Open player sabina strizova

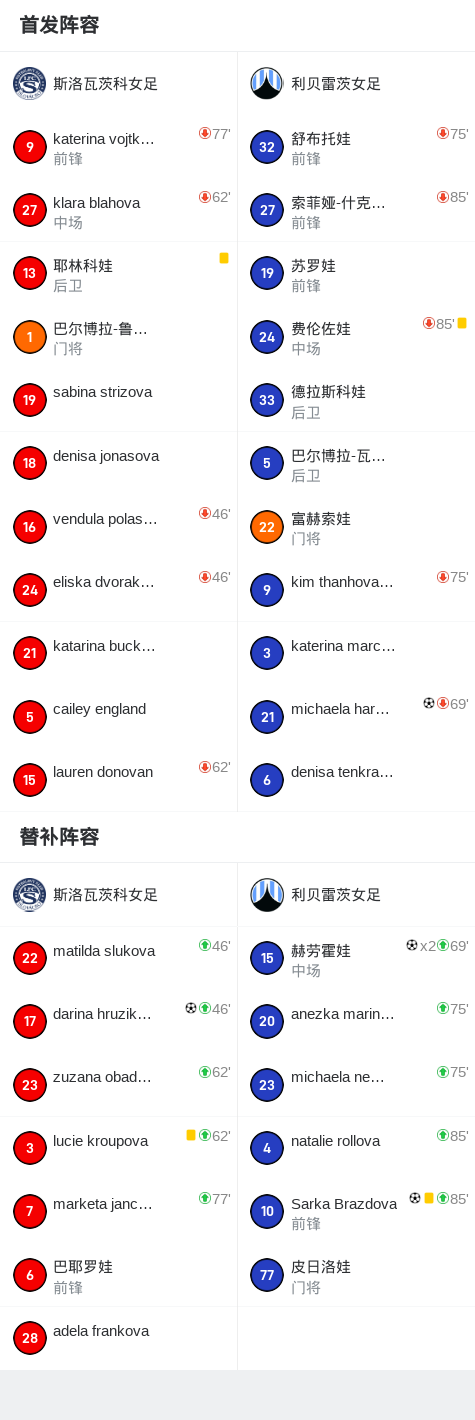[118, 400]
